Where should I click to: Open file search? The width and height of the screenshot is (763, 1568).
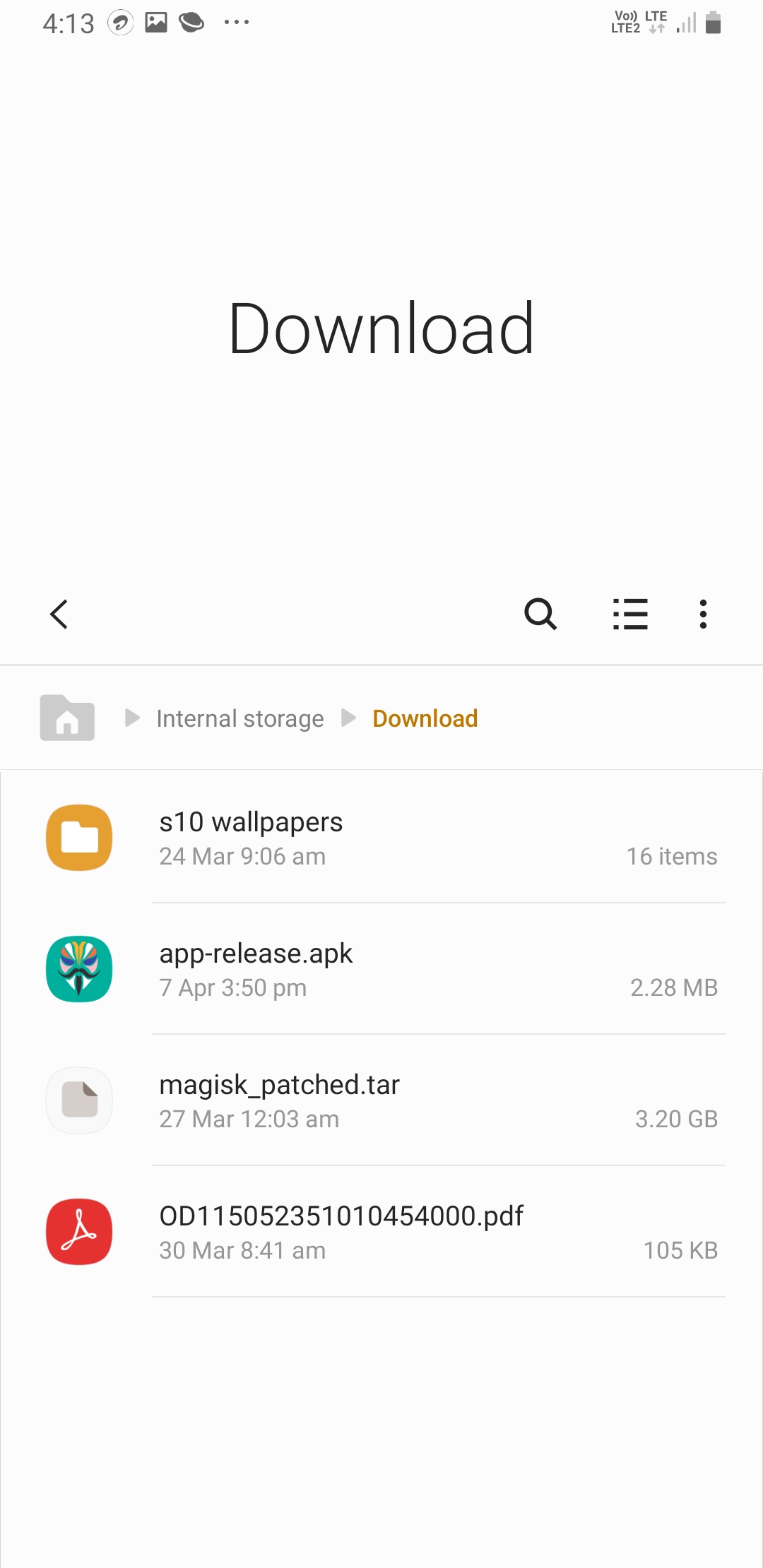click(x=540, y=614)
